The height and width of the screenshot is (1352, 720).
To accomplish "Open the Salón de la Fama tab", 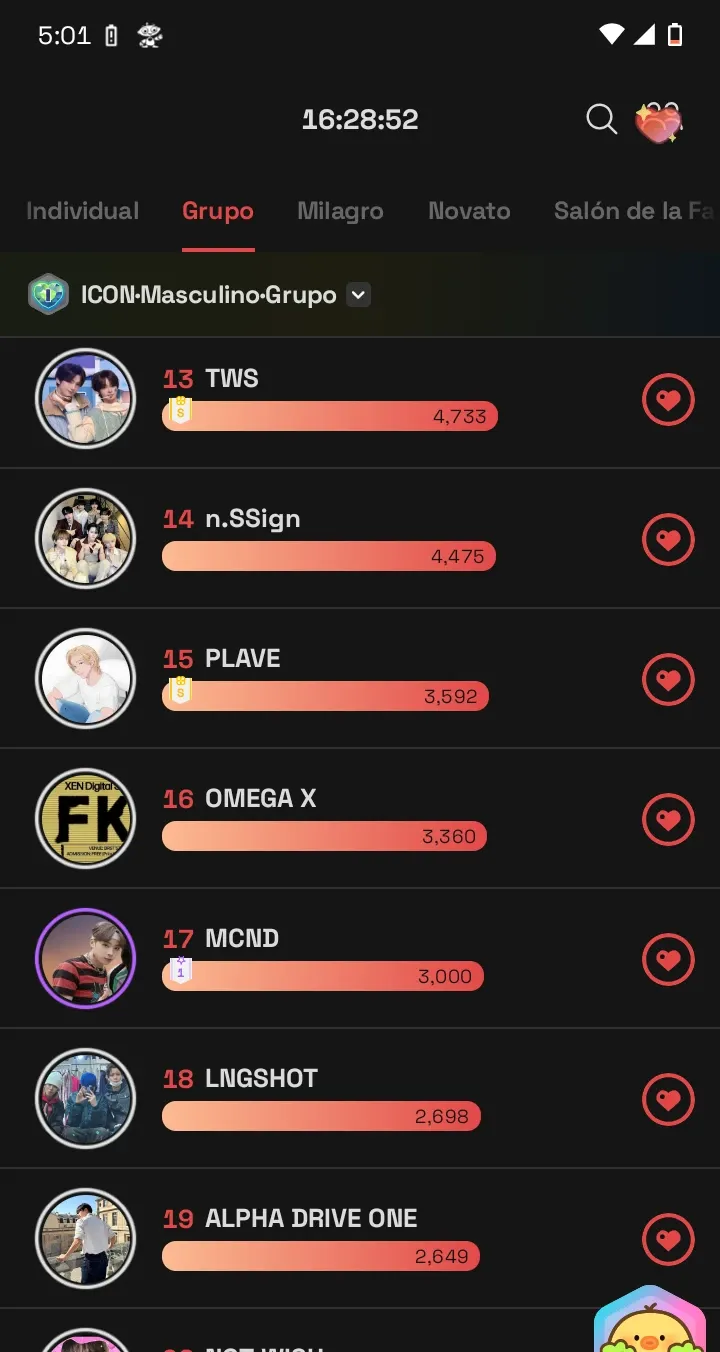I will [633, 211].
